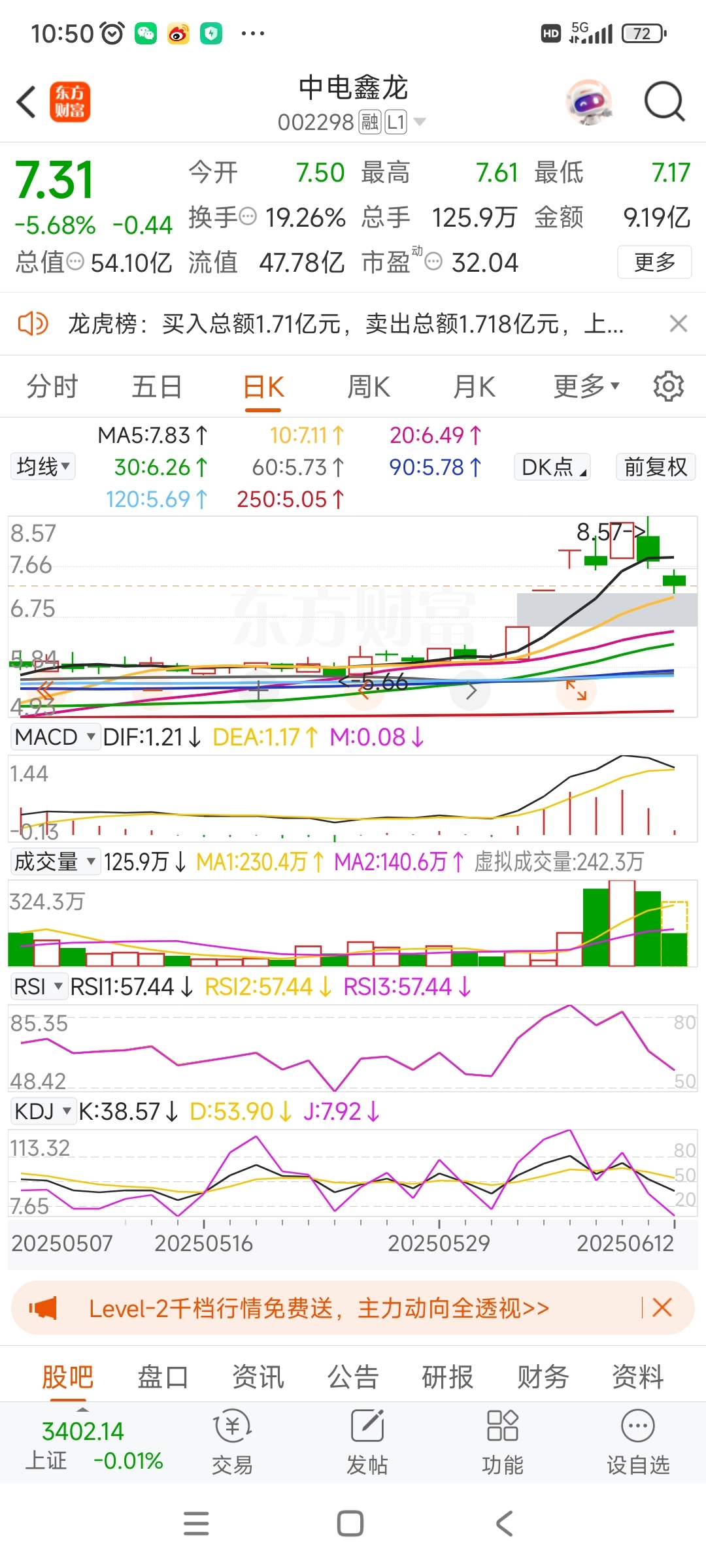Open the 均线 indicator dropdown
Screen dimensions: 706x1568
42,466
